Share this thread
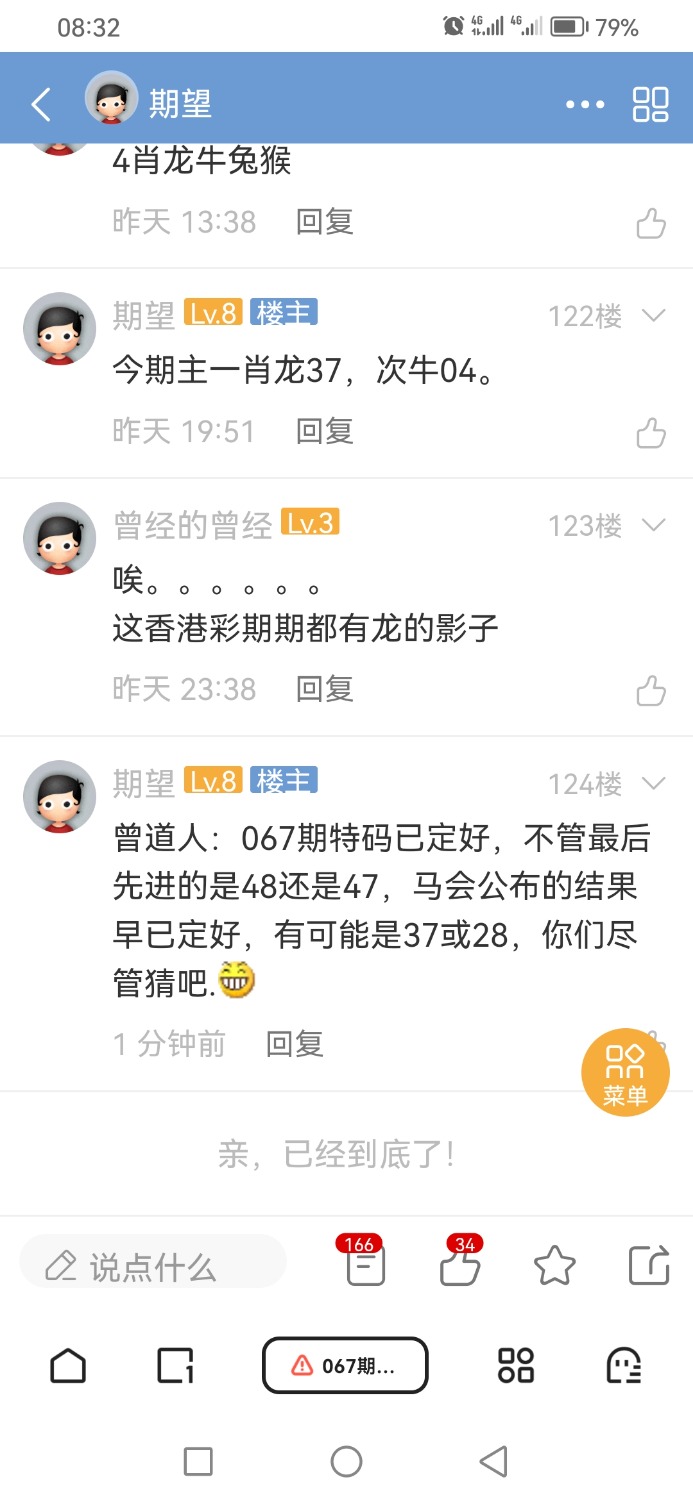The image size is (693, 1500). [x=648, y=1265]
